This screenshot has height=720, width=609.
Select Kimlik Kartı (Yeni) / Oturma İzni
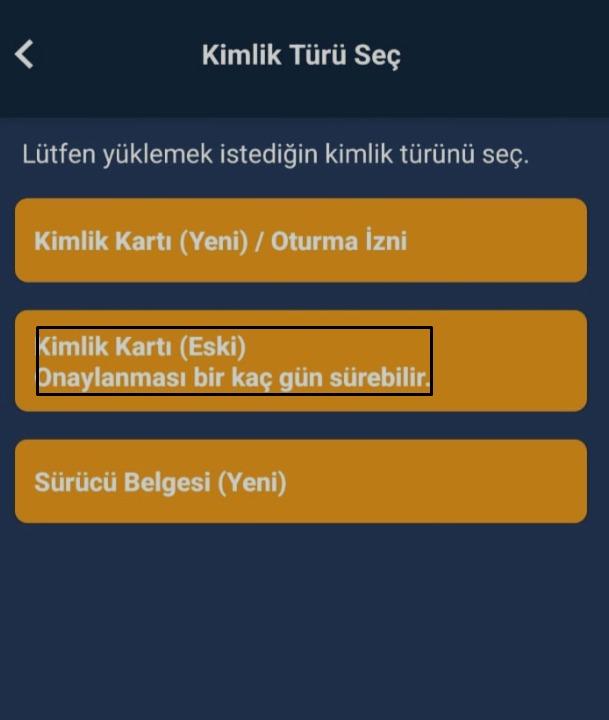point(300,240)
